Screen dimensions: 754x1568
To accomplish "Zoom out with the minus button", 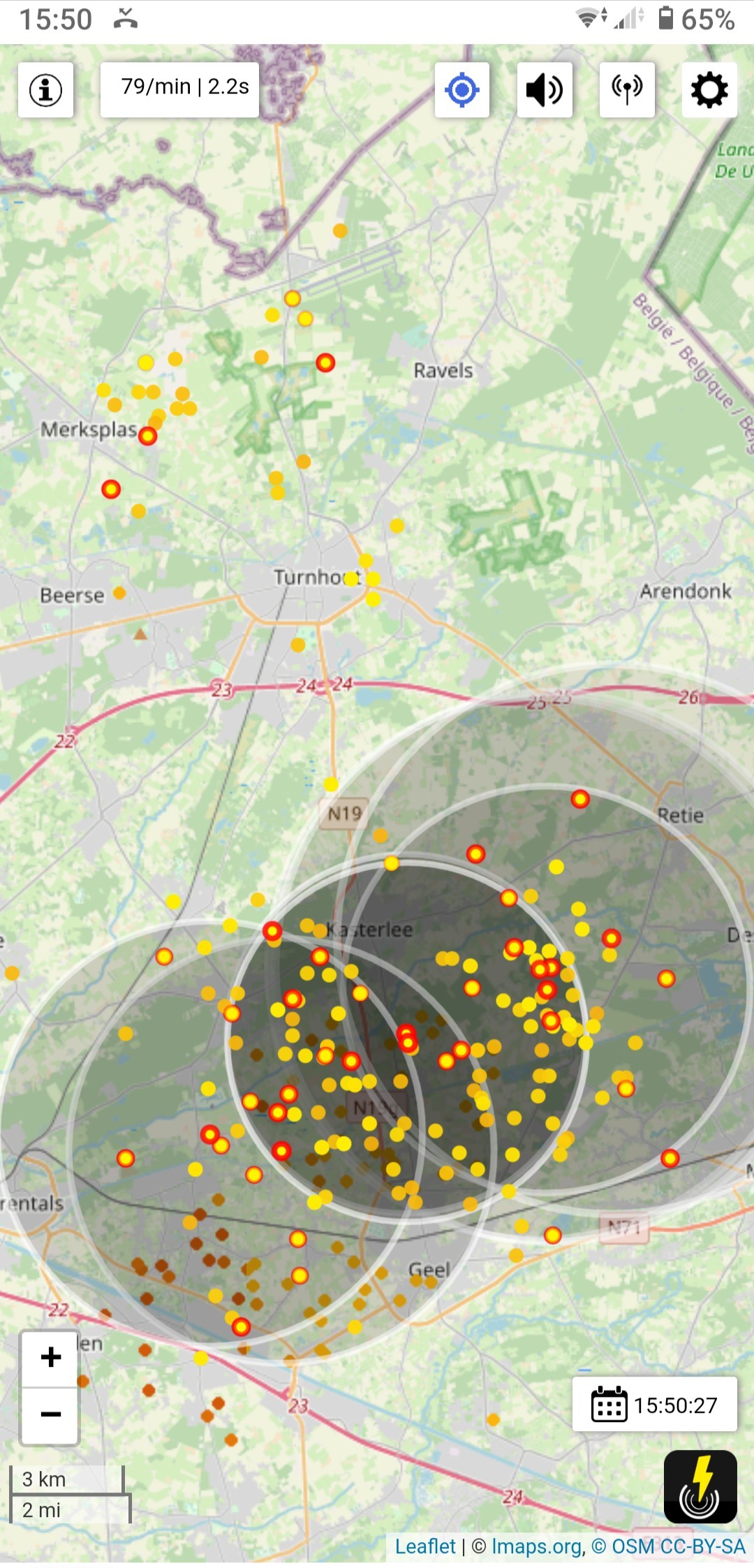I will [50, 1415].
